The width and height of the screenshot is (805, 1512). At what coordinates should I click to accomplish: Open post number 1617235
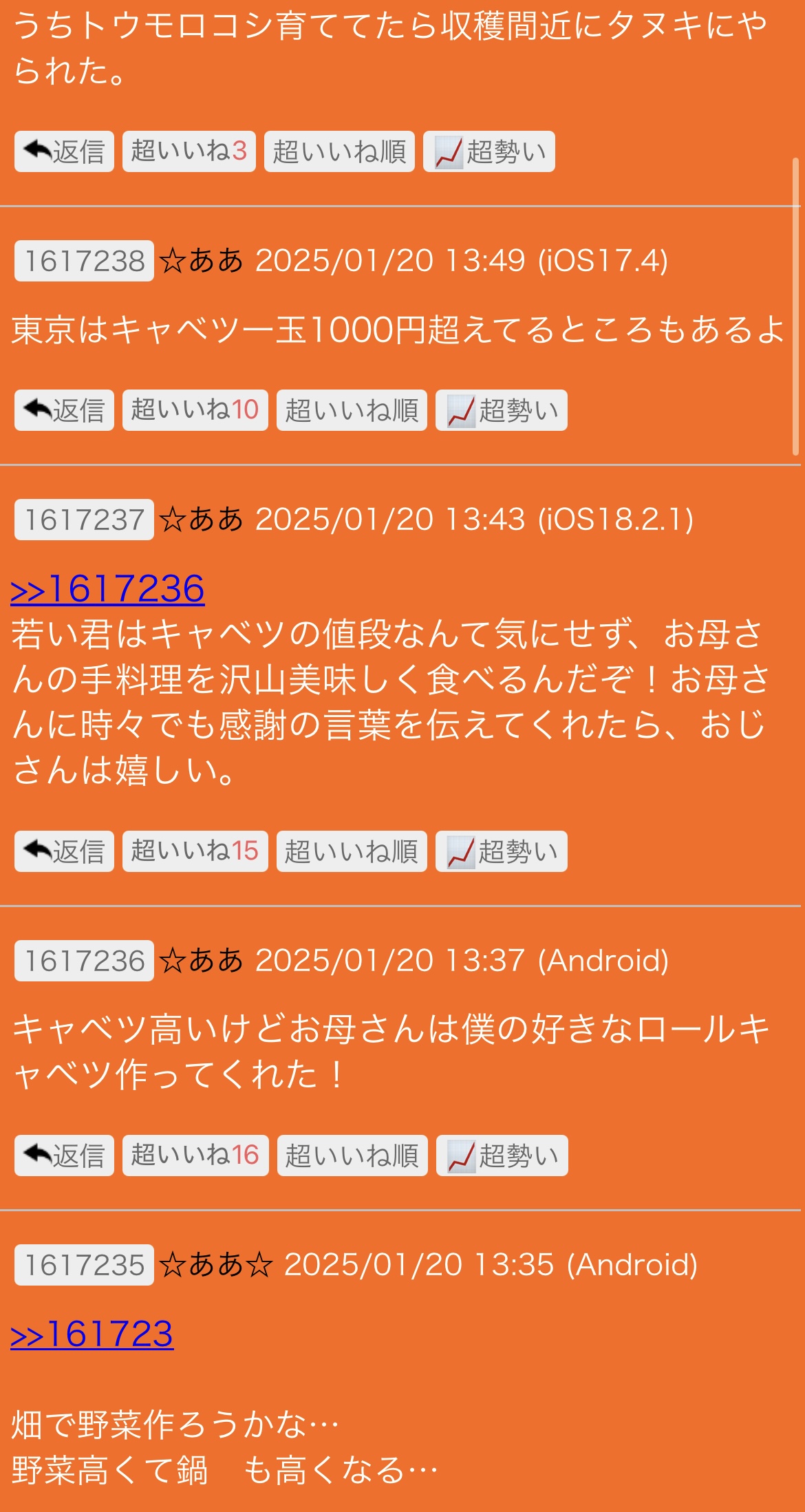(x=84, y=1265)
